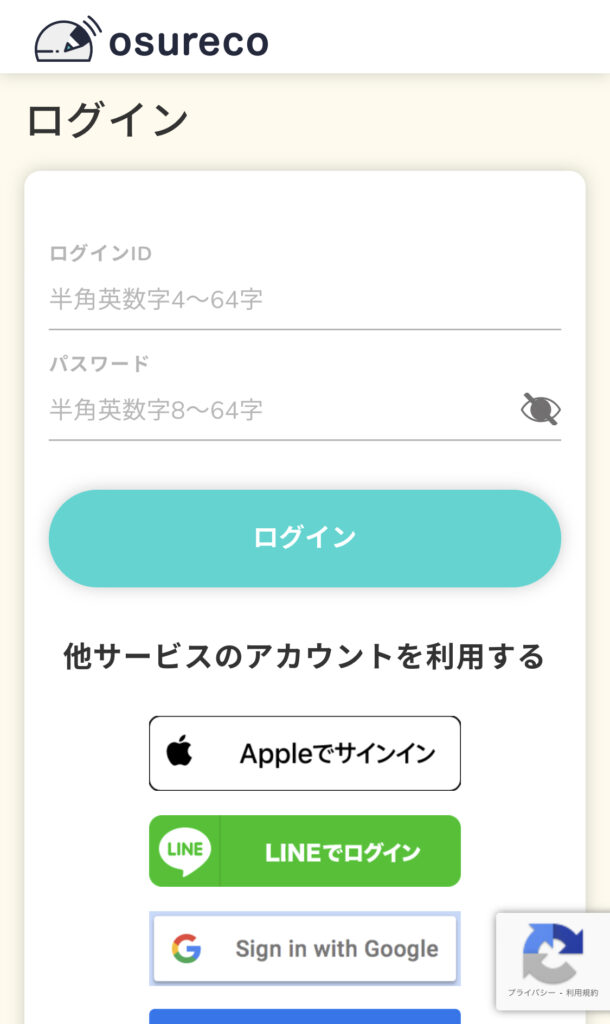Toggle password visibility eye icon

[540, 409]
